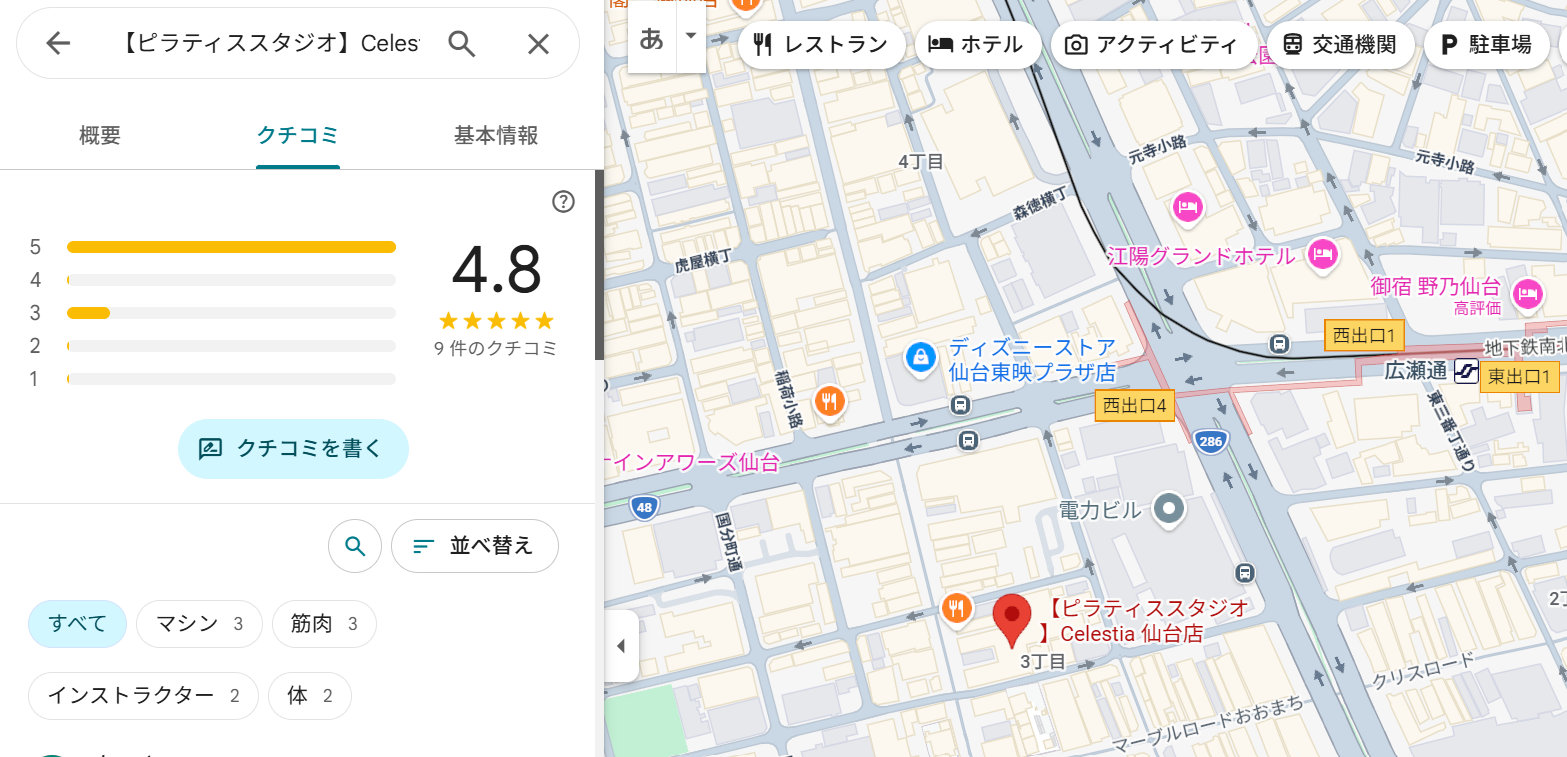This screenshot has width=1567, height=757.
Task: Switch to the 基本情報 tab
Action: (496, 136)
